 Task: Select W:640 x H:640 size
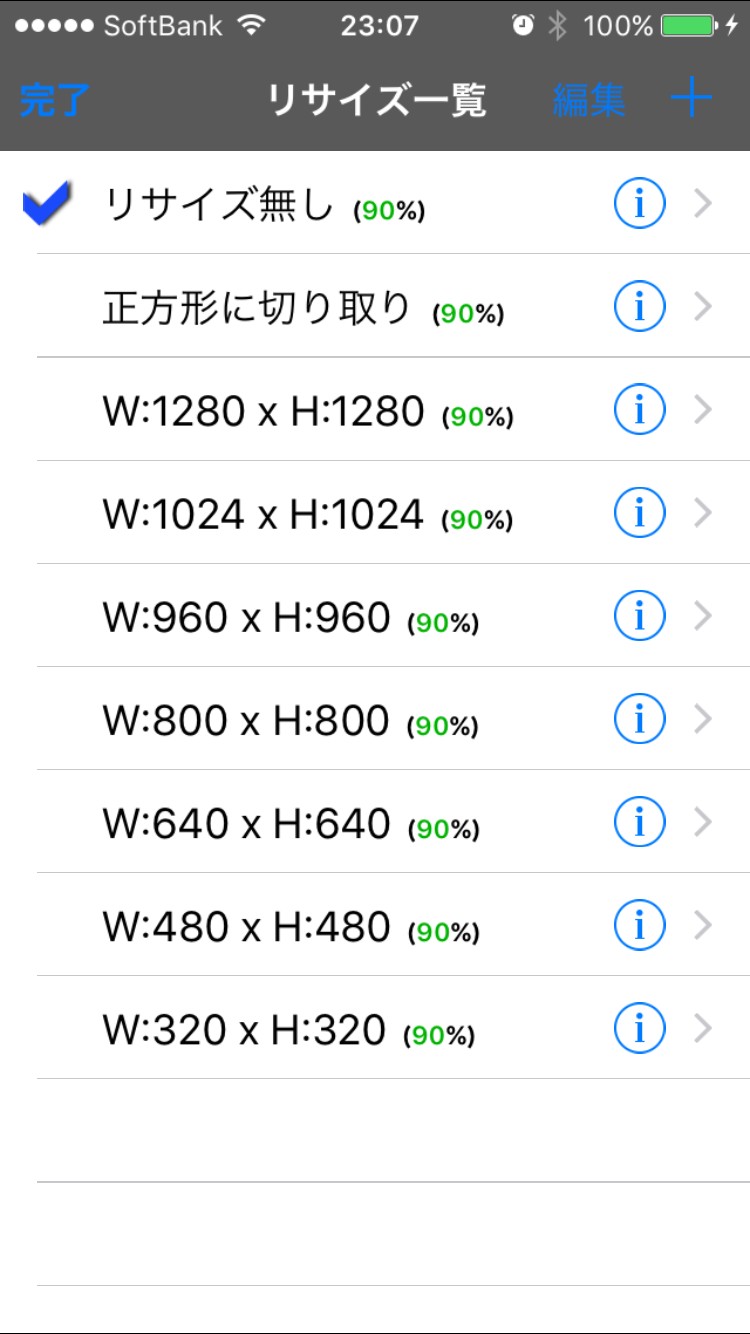pos(246,824)
